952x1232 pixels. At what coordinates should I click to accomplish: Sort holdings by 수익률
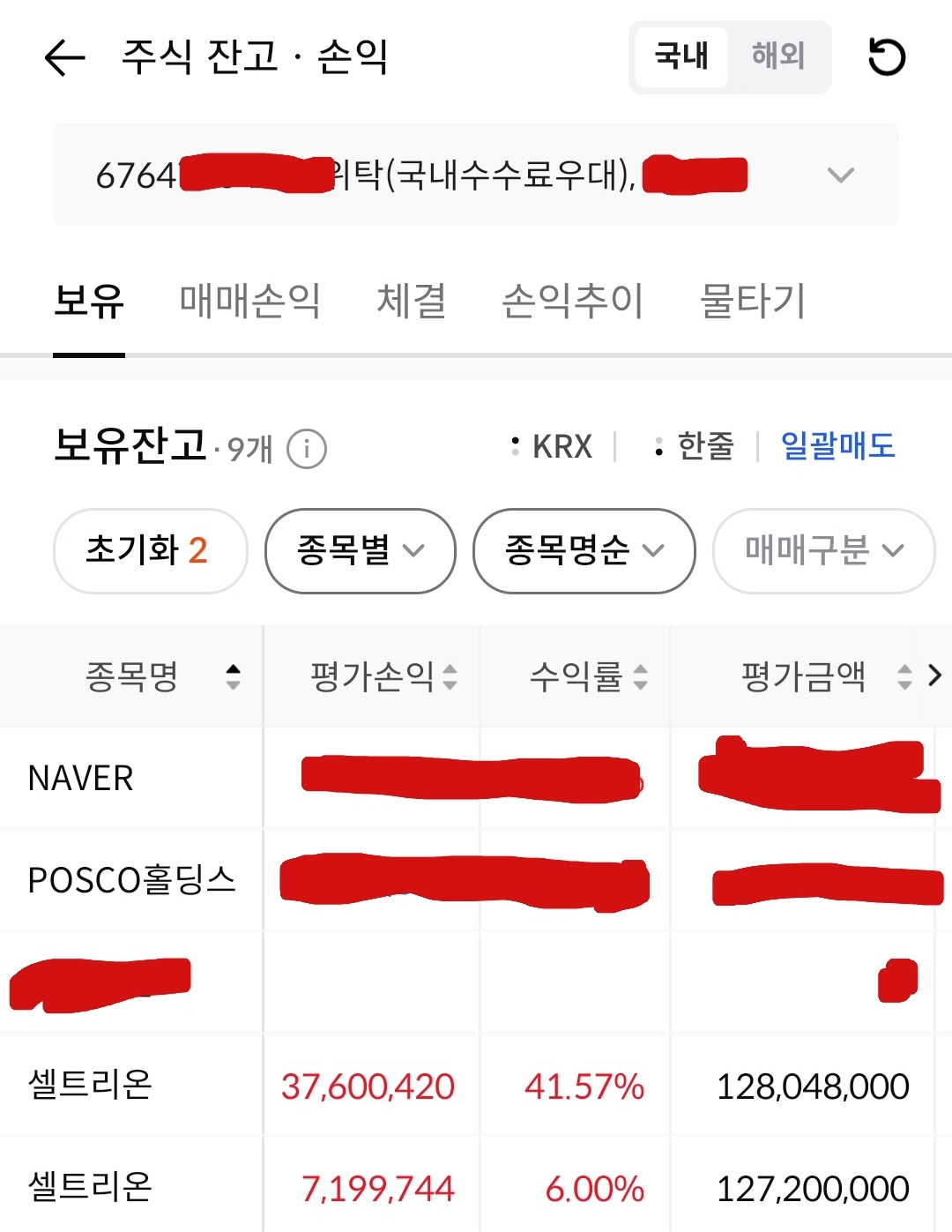click(587, 676)
